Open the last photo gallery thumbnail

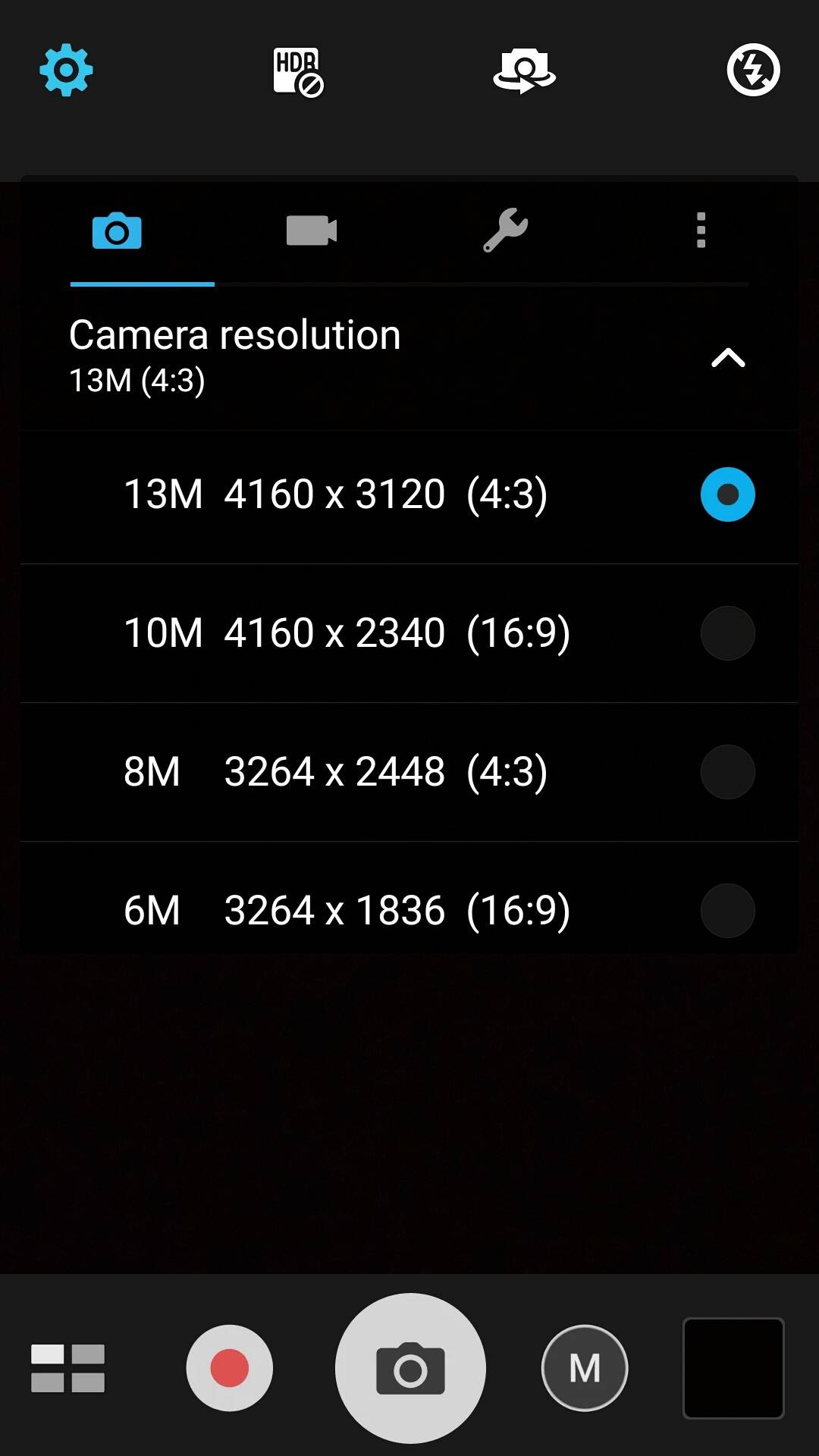point(733,1368)
